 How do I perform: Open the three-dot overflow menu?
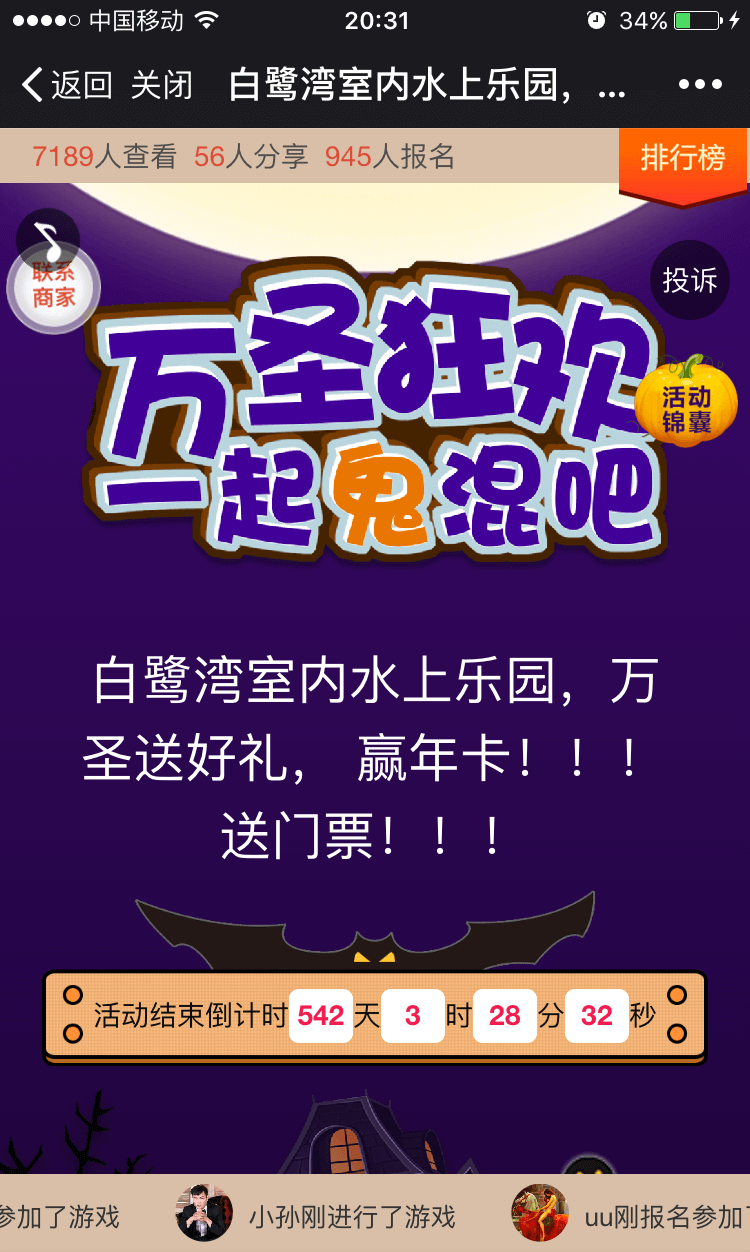(x=700, y=85)
